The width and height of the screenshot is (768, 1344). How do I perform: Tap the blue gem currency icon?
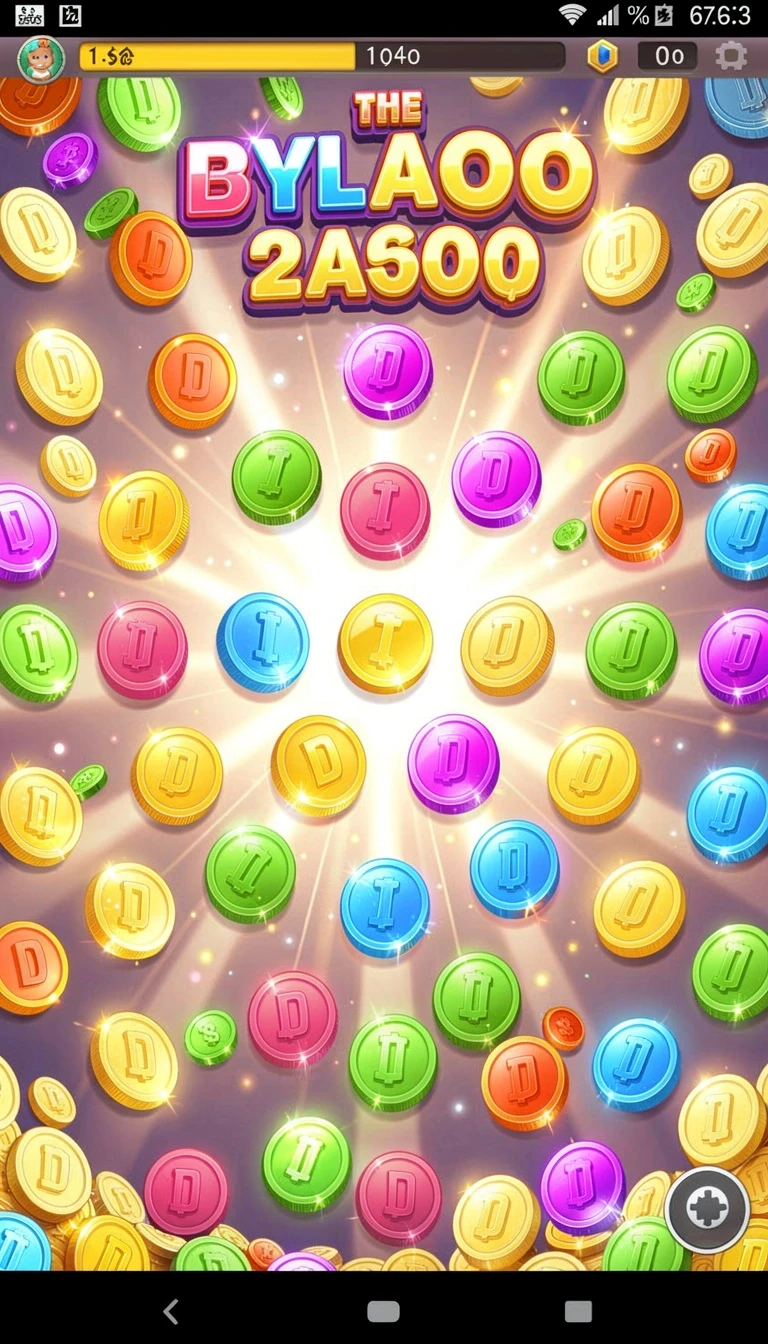(602, 56)
